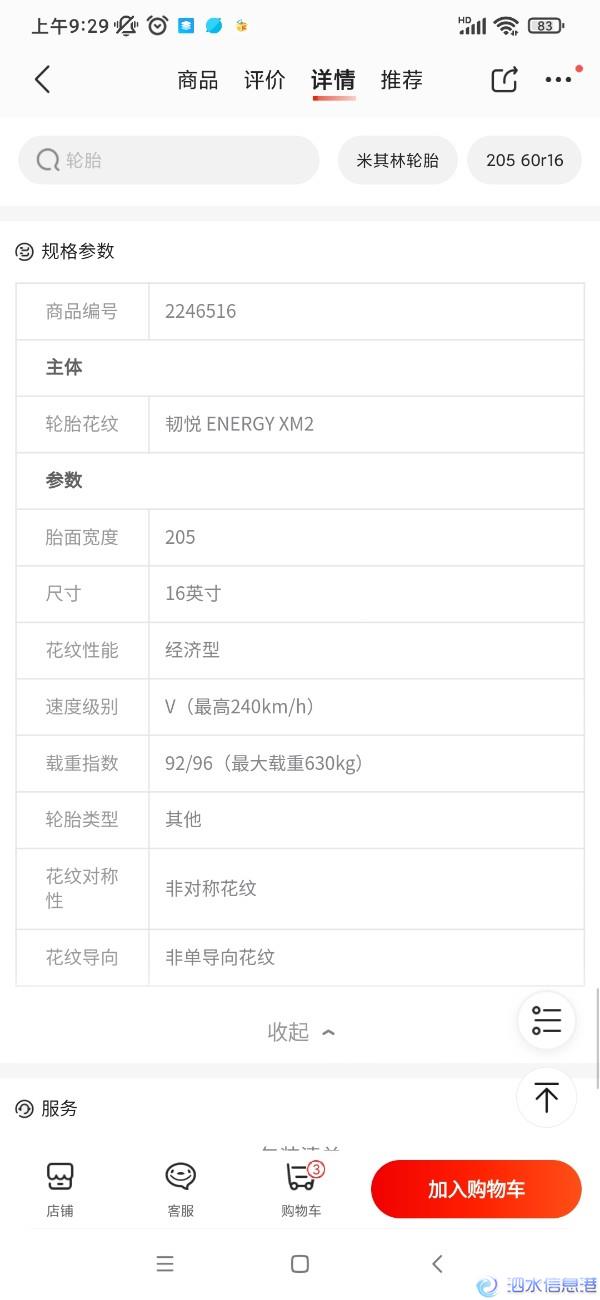Image resolution: width=600 pixels, height=1300 pixels.
Task: Go back using the top-left arrow
Action: pyautogui.click(x=42, y=80)
